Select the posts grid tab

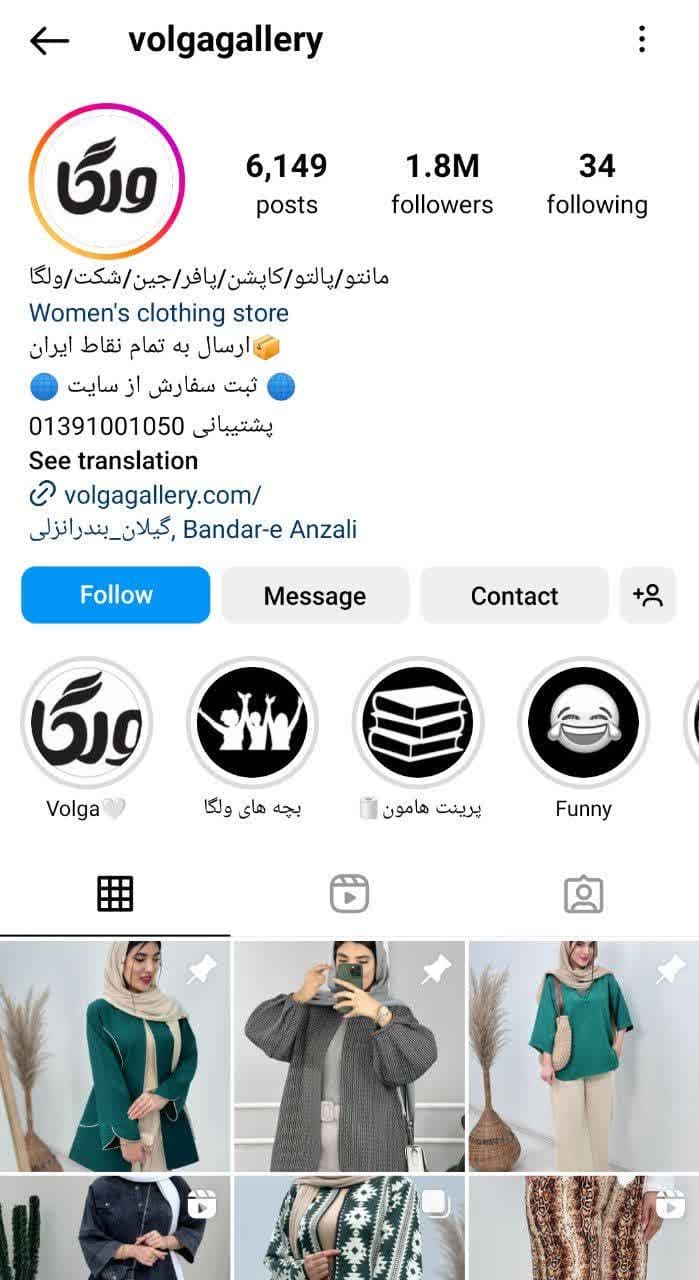(115, 894)
